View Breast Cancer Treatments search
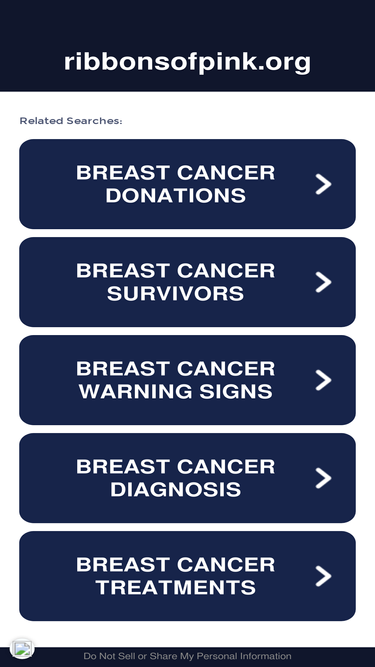This screenshot has width=375, height=667. click(x=188, y=576)
